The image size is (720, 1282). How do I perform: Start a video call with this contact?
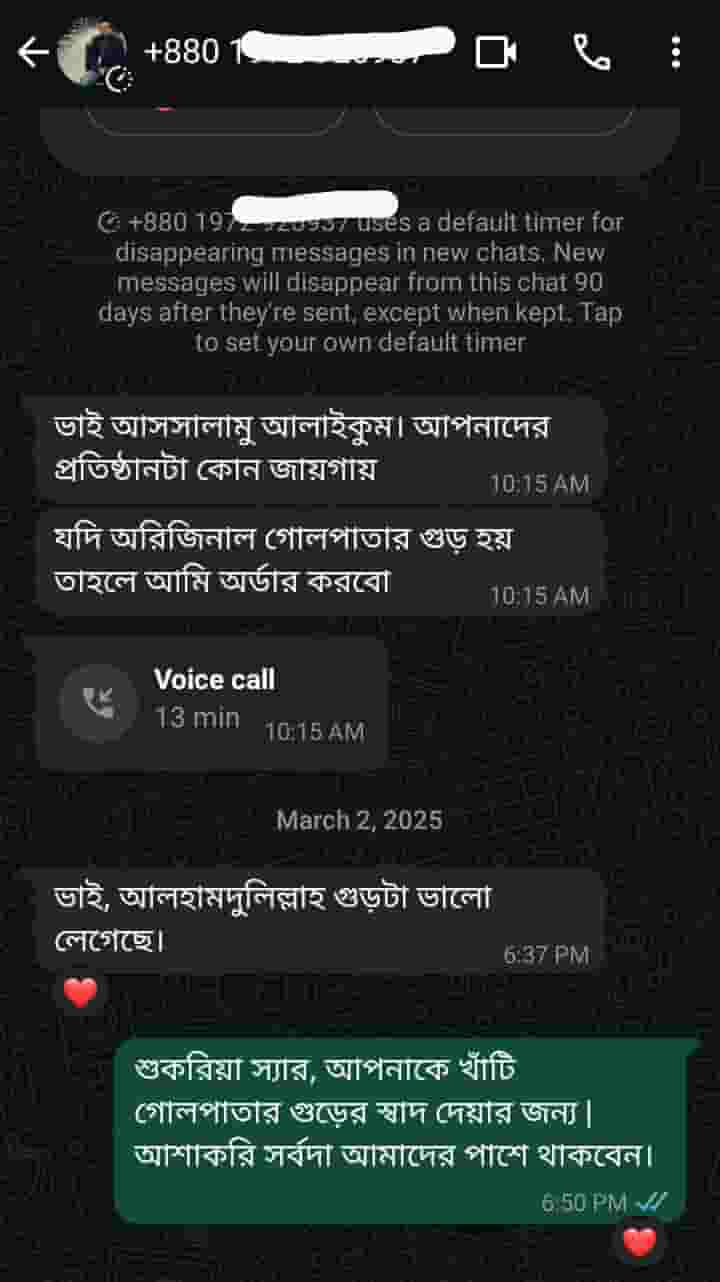tap(496, 52)
